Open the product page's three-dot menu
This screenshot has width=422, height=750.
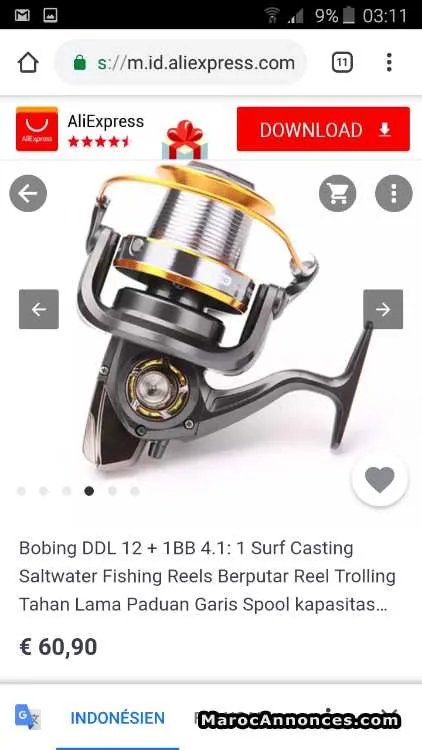pyautogui.click(x=394, y=194)
